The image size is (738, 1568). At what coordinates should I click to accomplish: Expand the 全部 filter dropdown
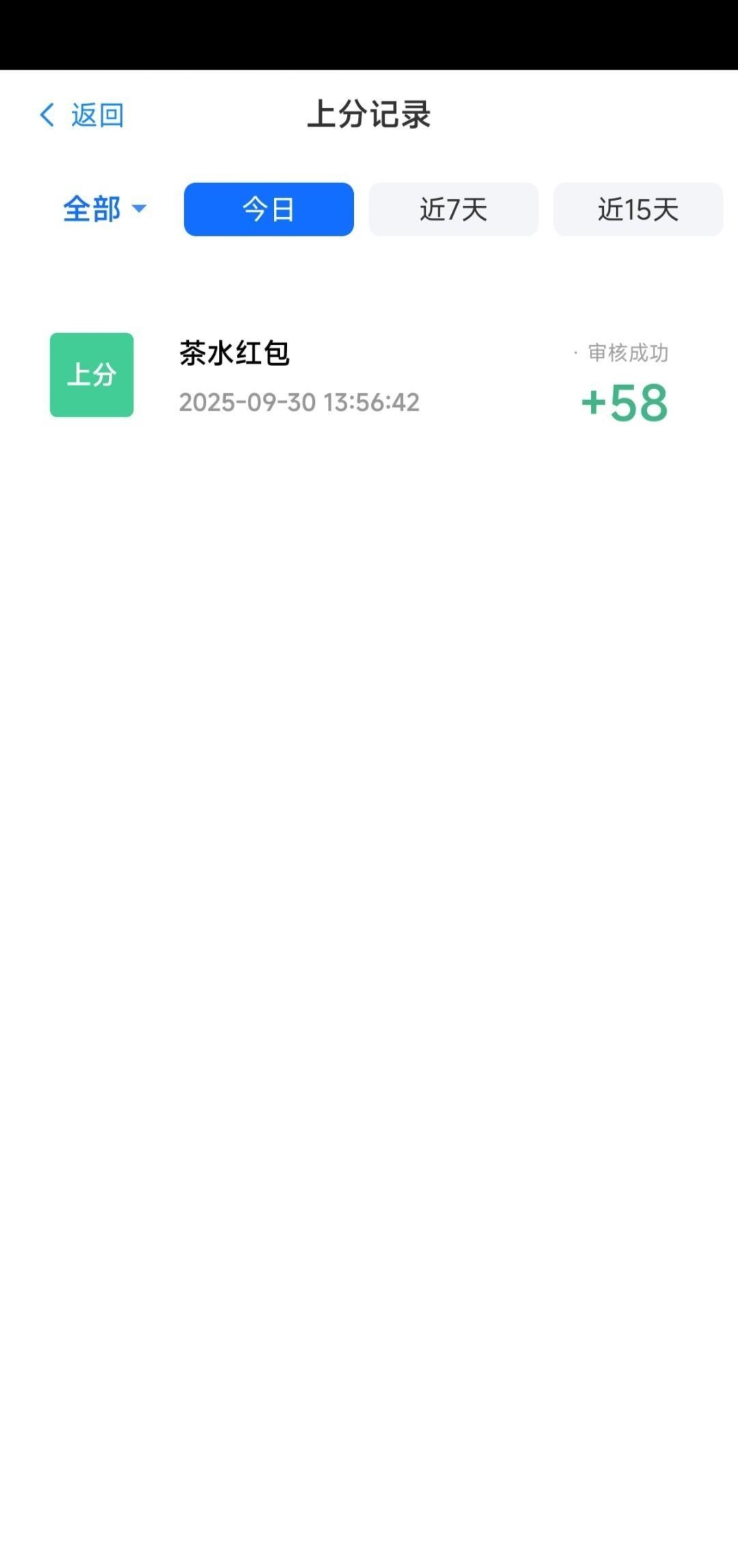[105, 209]
